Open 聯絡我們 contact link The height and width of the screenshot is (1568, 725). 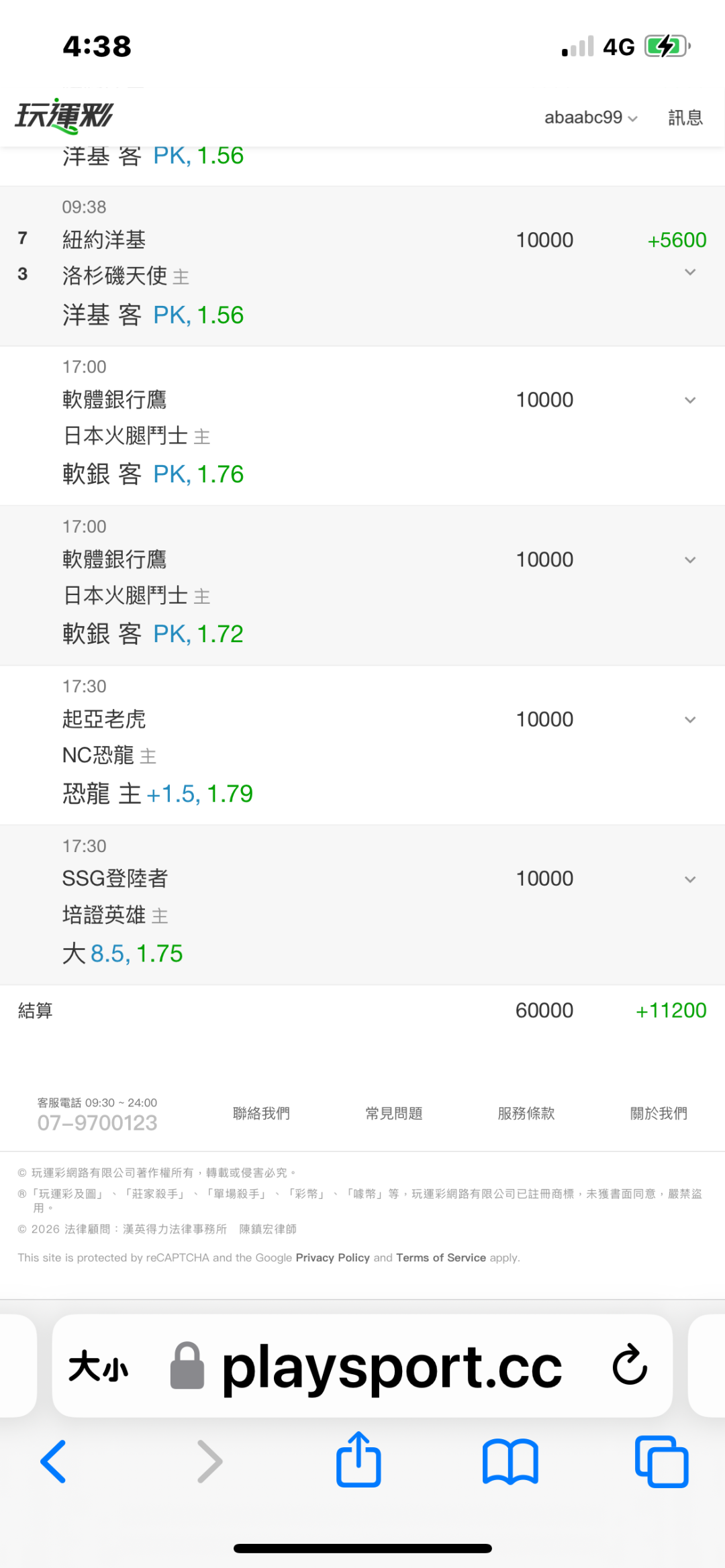point(261,1113)
